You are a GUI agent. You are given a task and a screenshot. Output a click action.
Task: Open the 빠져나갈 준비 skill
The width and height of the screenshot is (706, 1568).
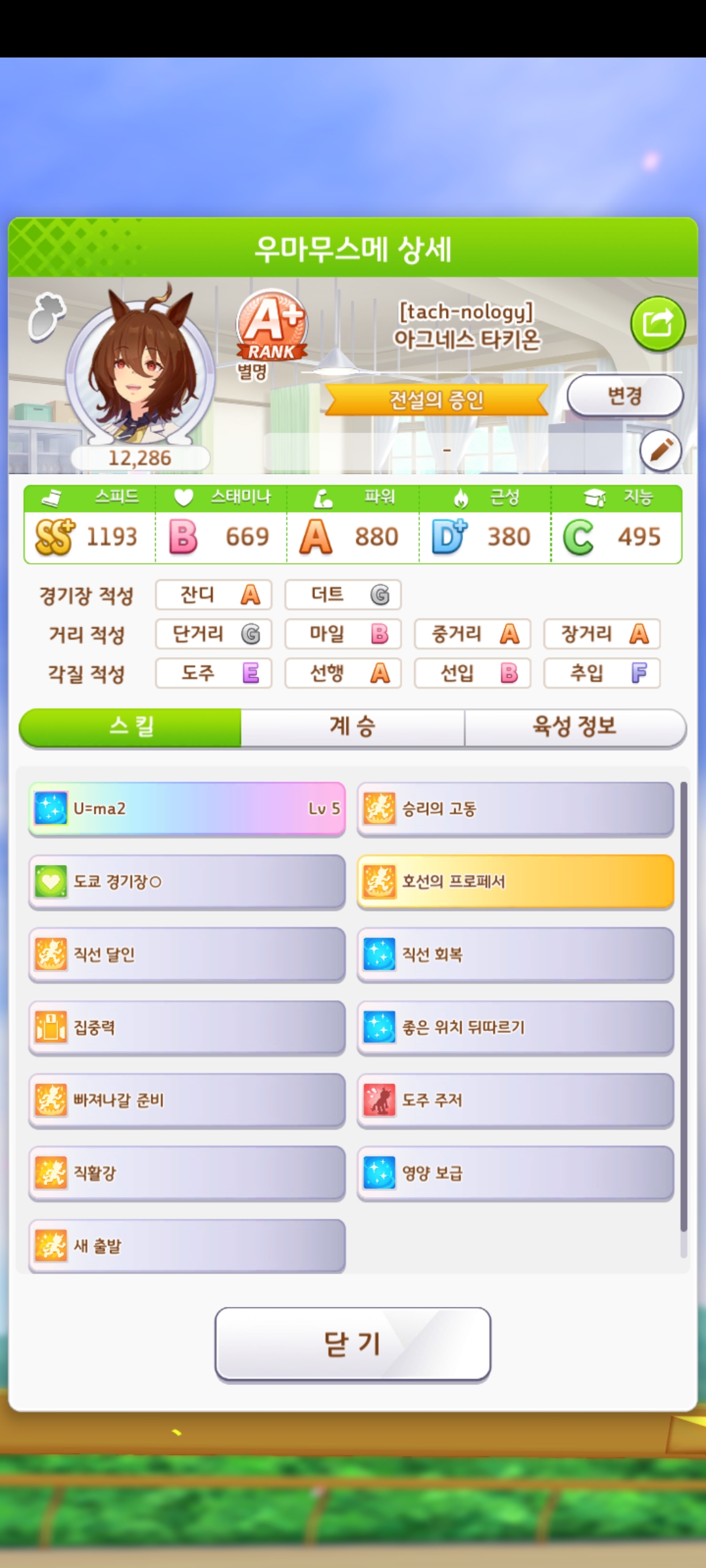(x=187, y=1100)
